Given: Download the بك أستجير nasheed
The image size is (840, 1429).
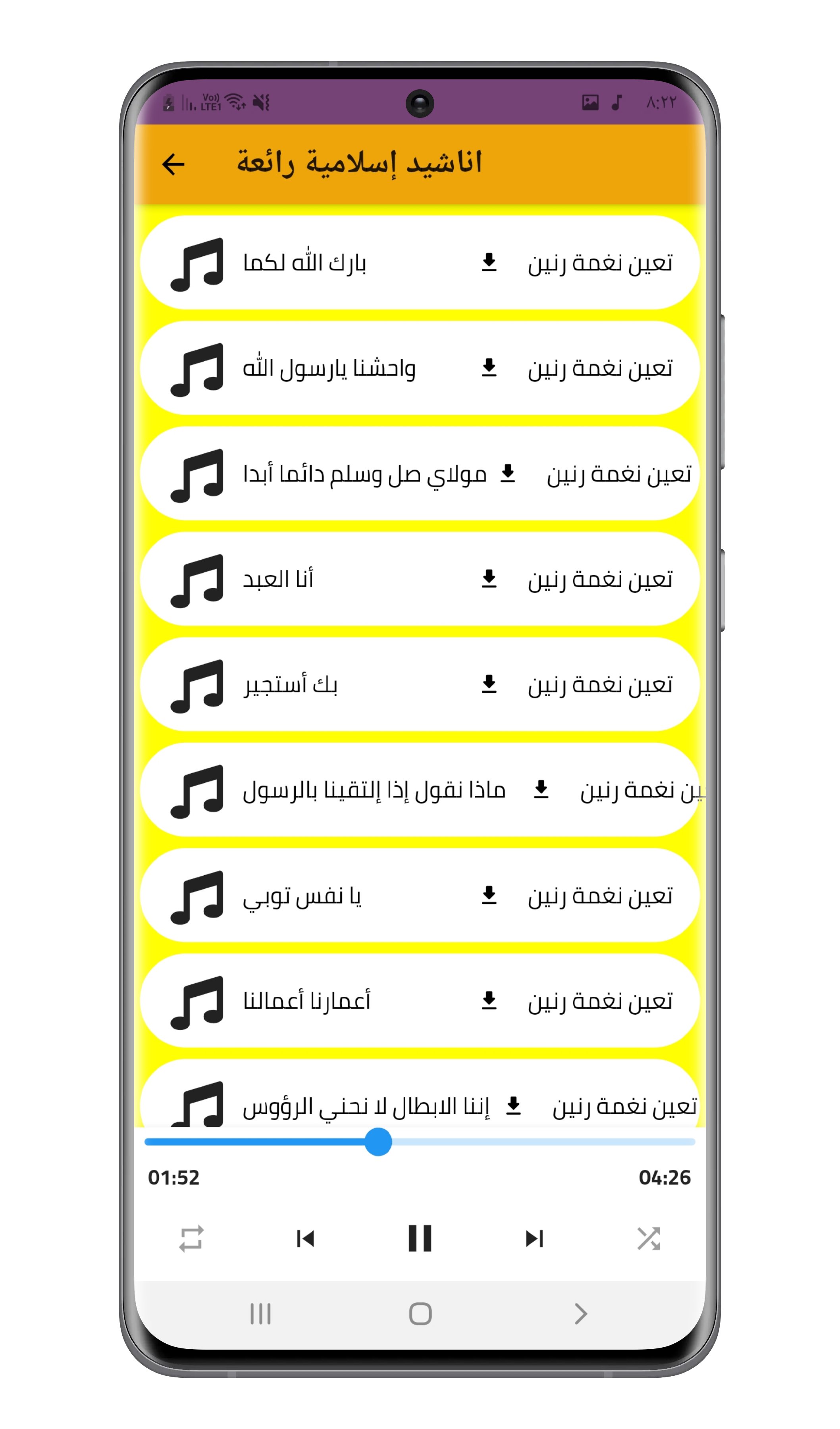Looking at the screenshot, I should (489, 684).
